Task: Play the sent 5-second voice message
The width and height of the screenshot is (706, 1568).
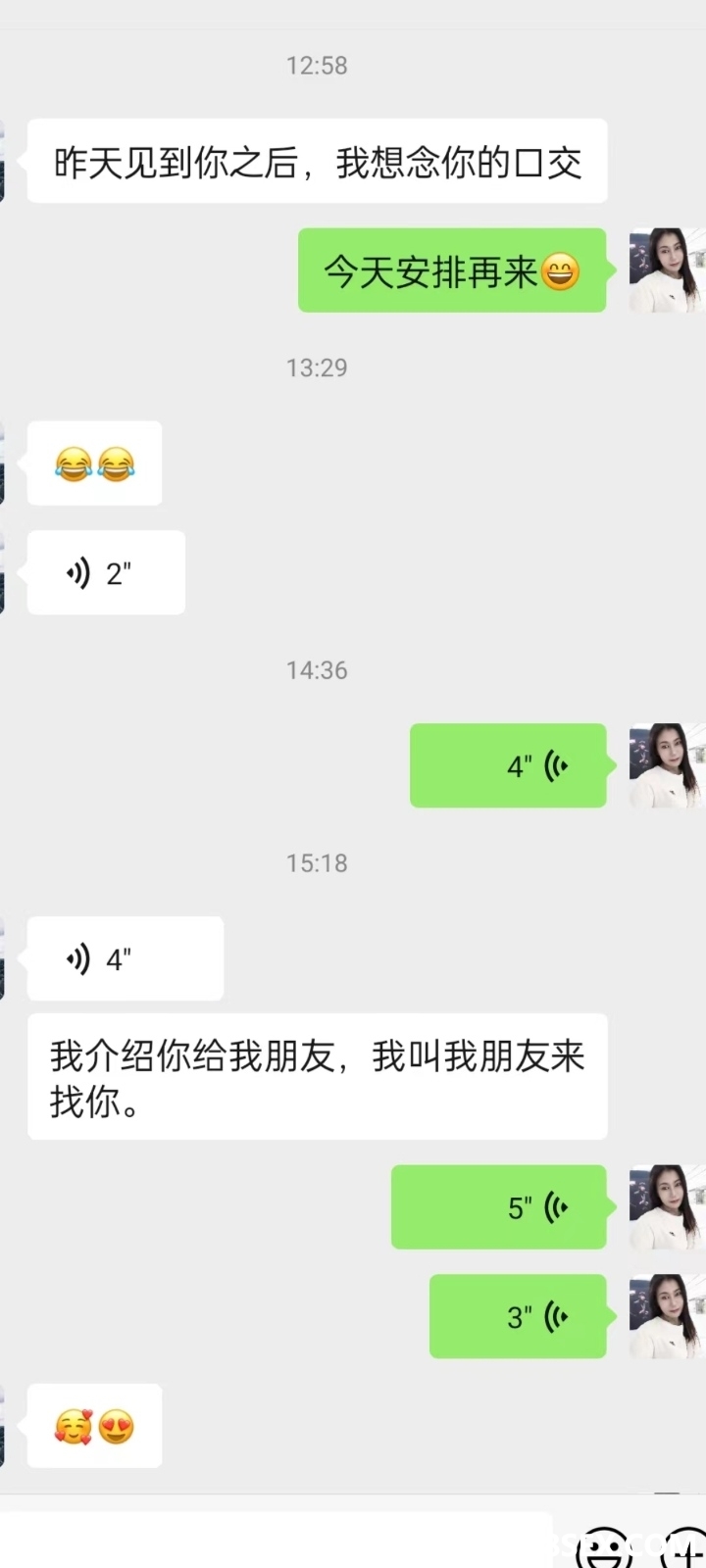Action: (498, 1207)
